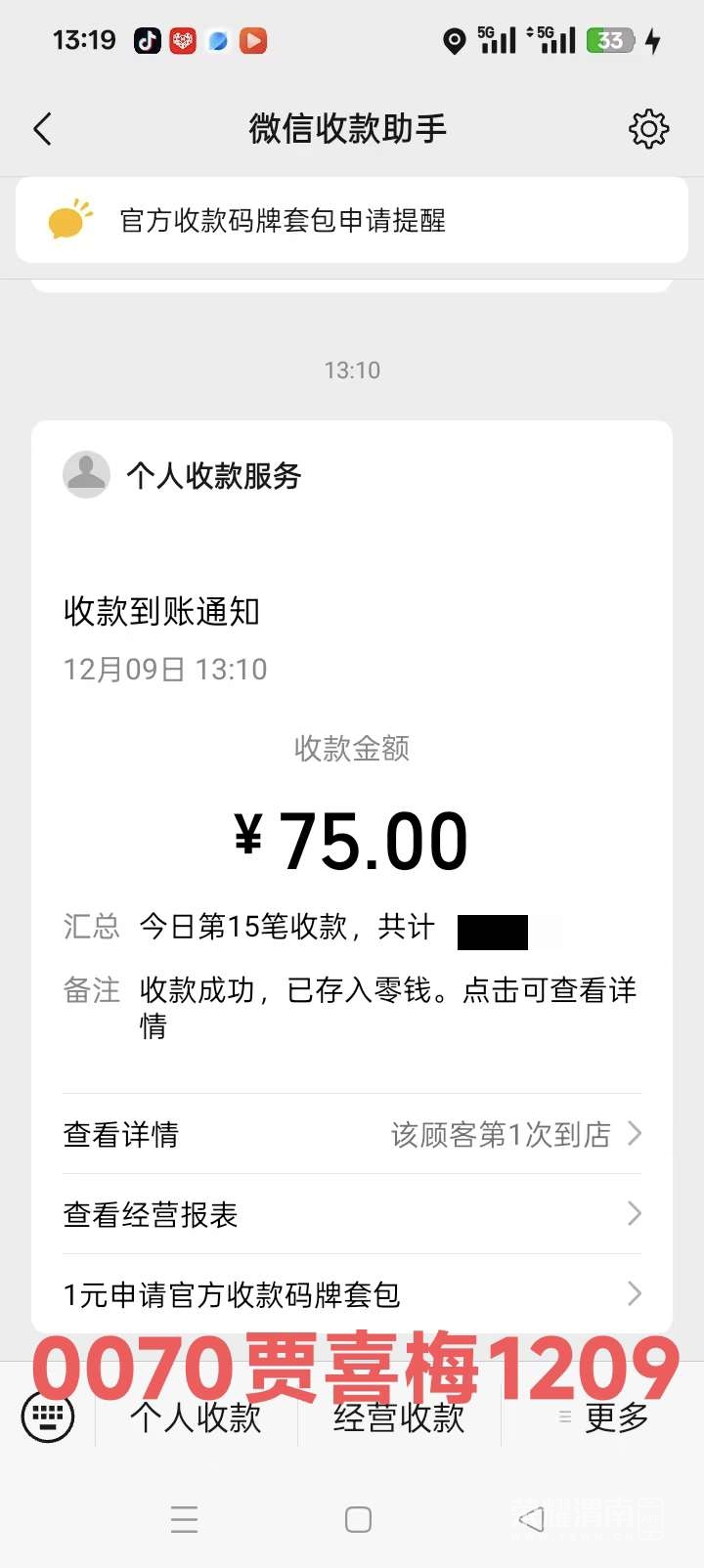Open 经营收款 menu
This screenshot has width=704, height=1568.
pyautogui.click(x=399, y=1417)
